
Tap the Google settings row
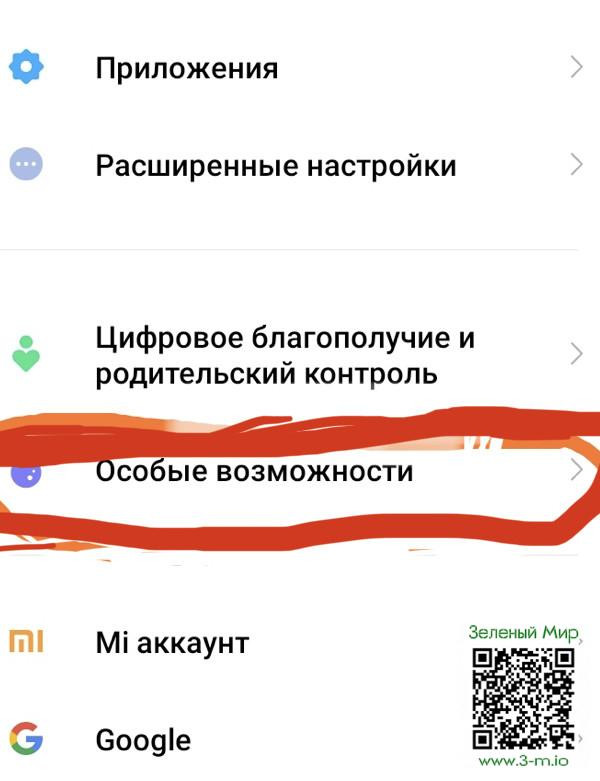click(143, 740)
